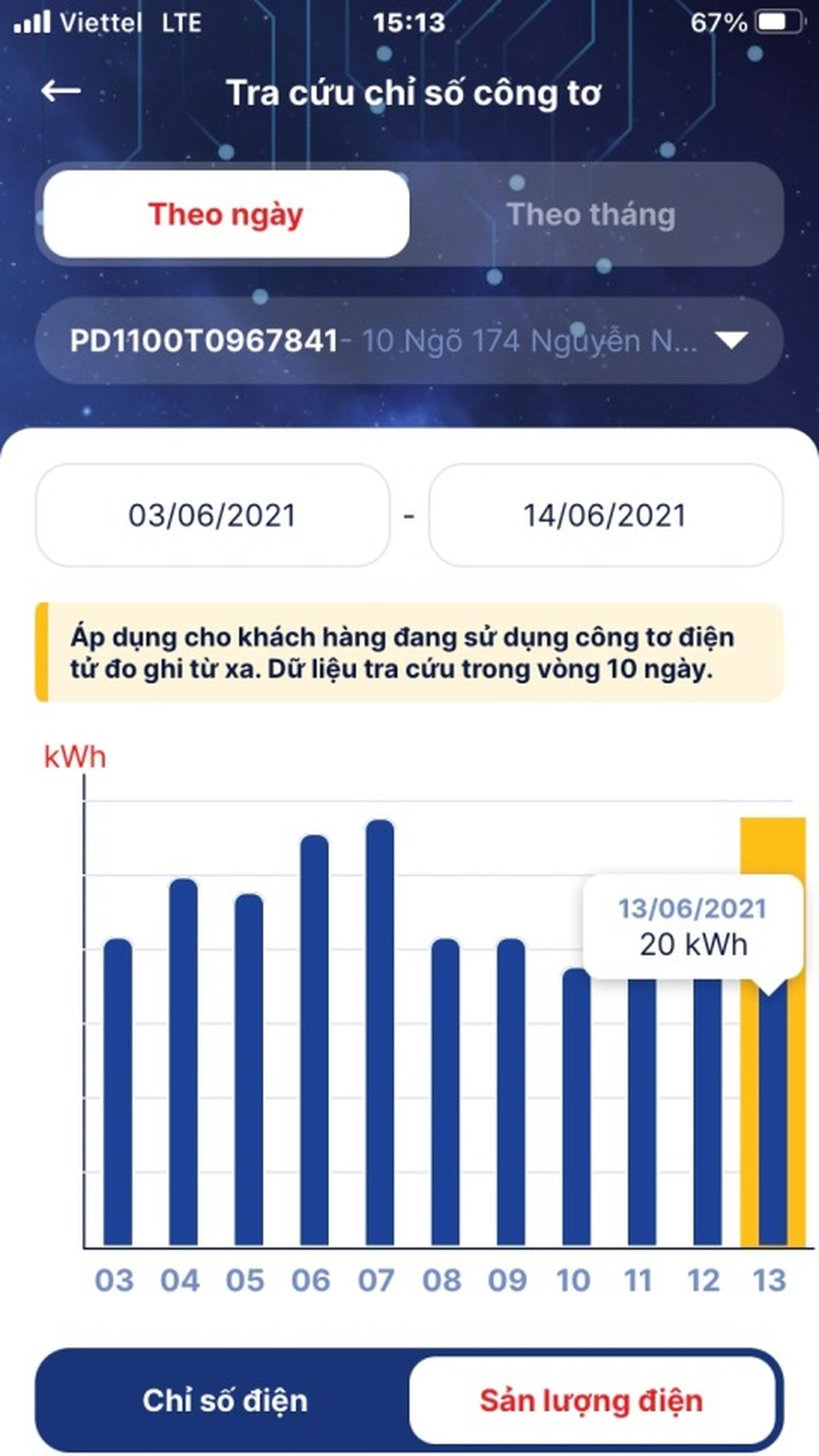Select Sản lượng điện display mode
This screenshot has width=819, height=1456.
click(x=592, y=1400)
